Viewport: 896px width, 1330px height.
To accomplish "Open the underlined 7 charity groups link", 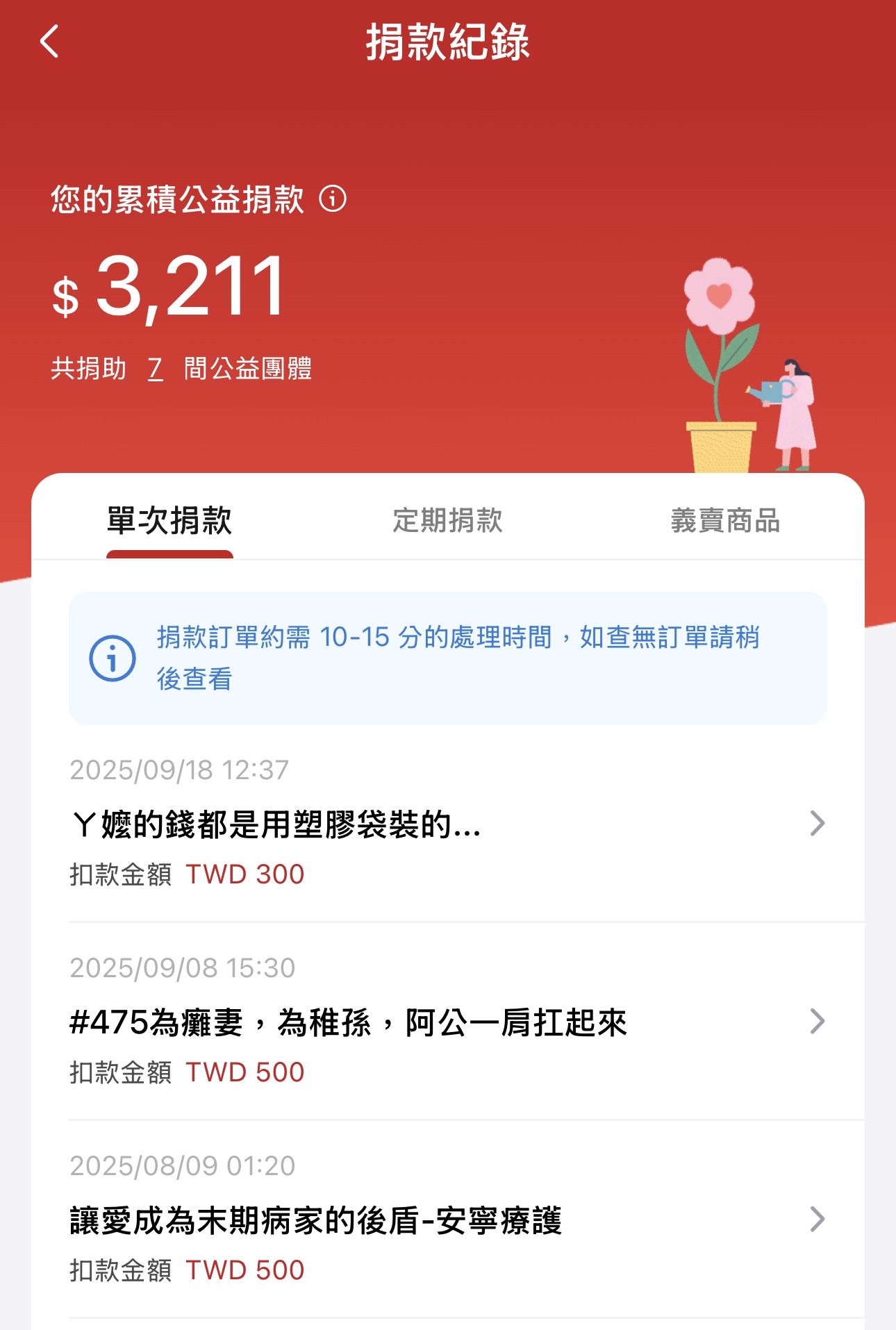I will pos(156,369).
